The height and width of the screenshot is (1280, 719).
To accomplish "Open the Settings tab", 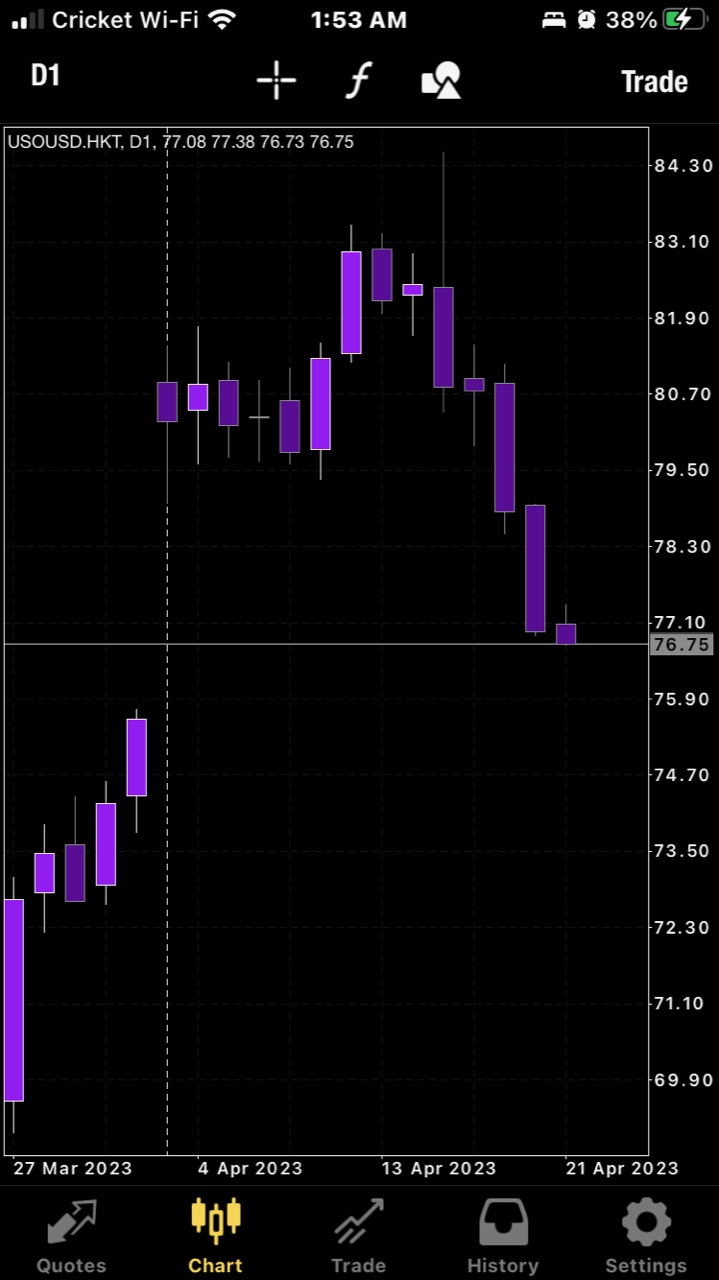I will tap(646, 1235).
